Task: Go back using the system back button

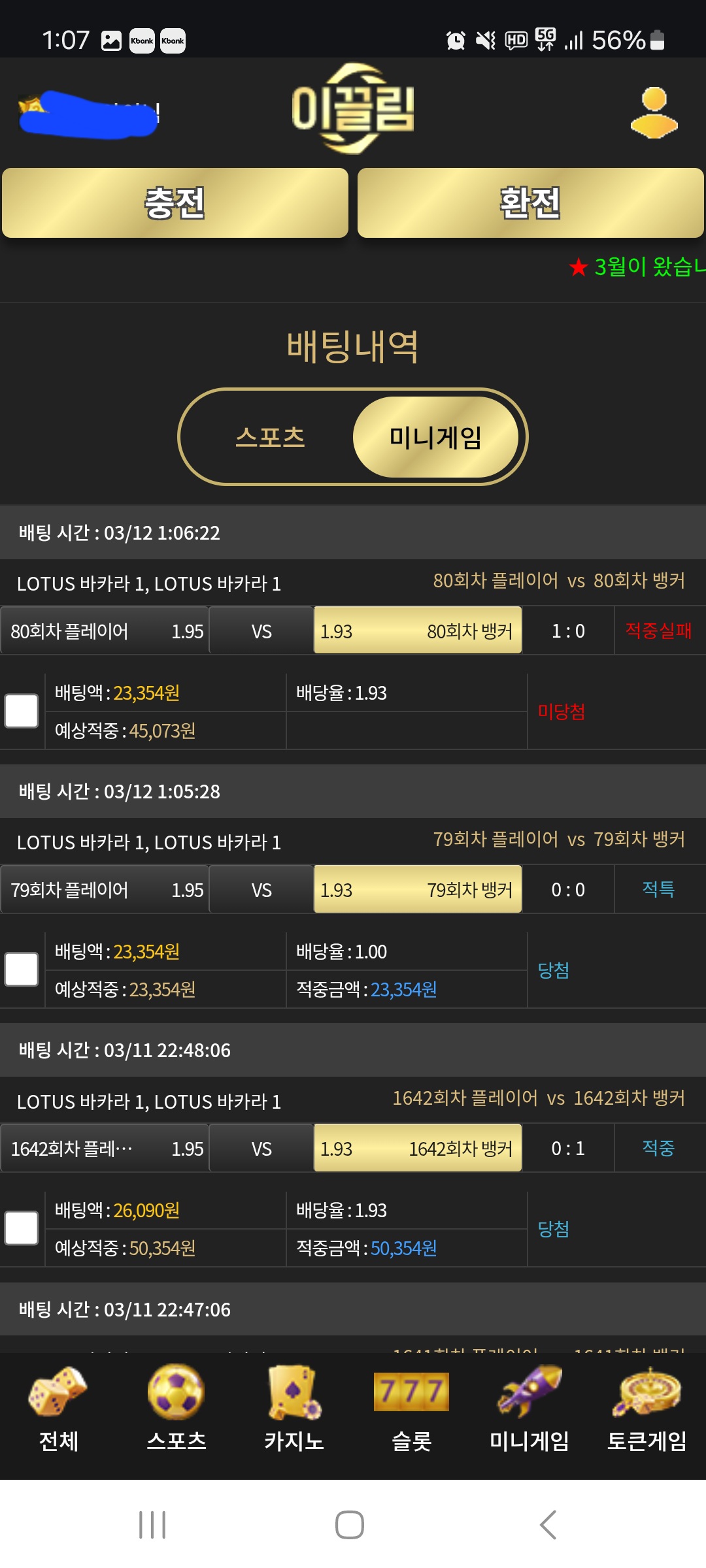Action: pyautogui.click(x=548, y=1525)
